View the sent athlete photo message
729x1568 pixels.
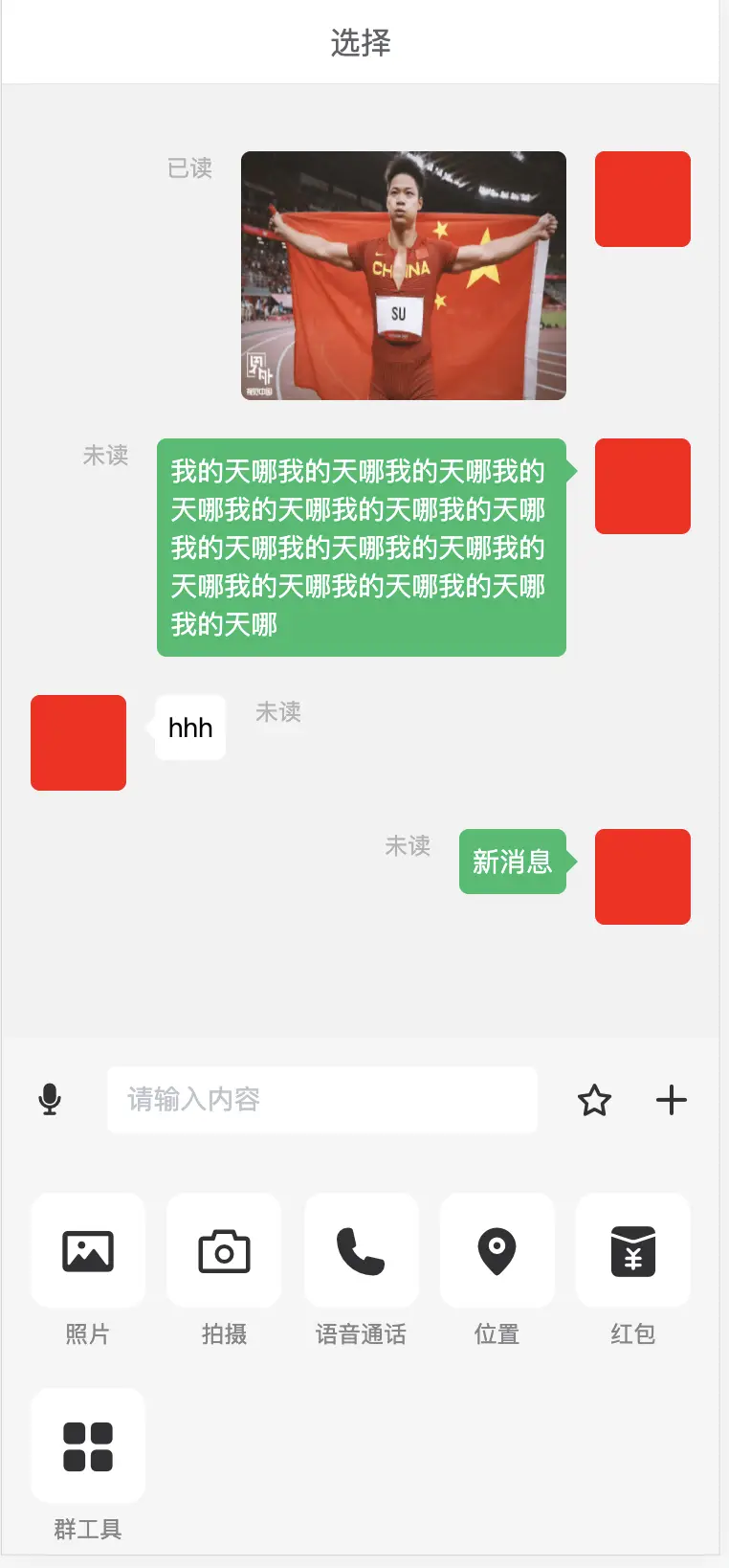(403, 276)
